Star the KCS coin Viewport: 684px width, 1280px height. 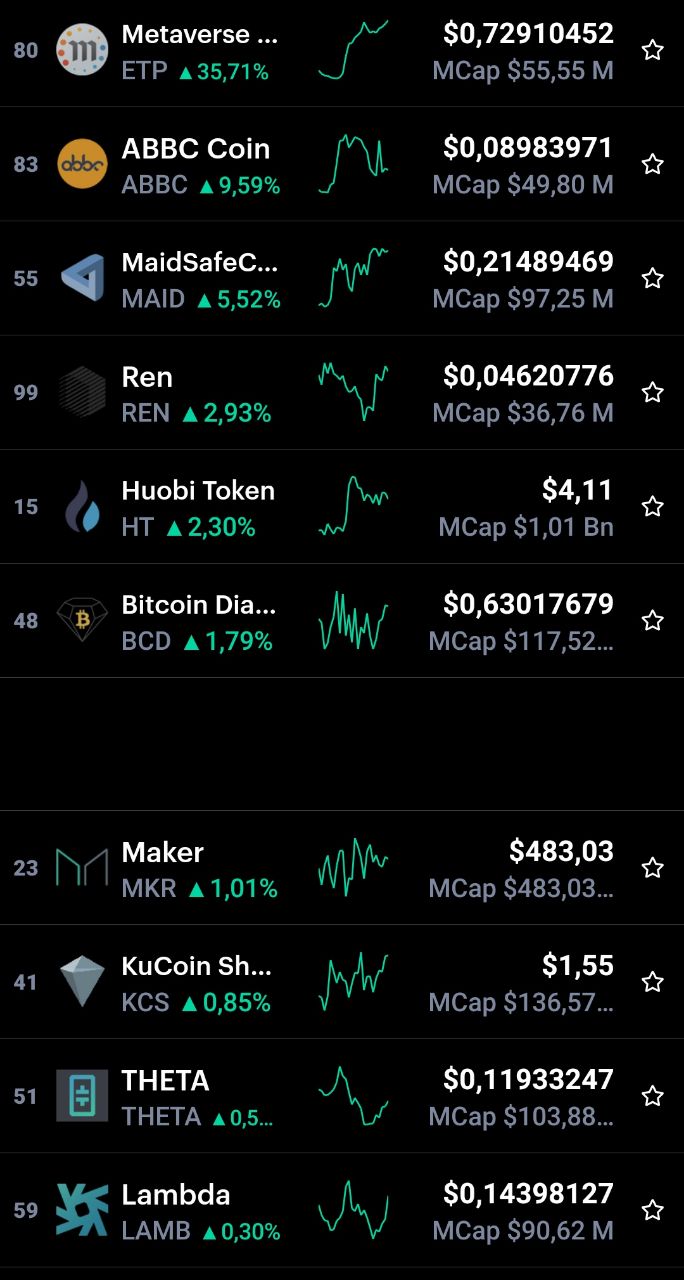653,982
